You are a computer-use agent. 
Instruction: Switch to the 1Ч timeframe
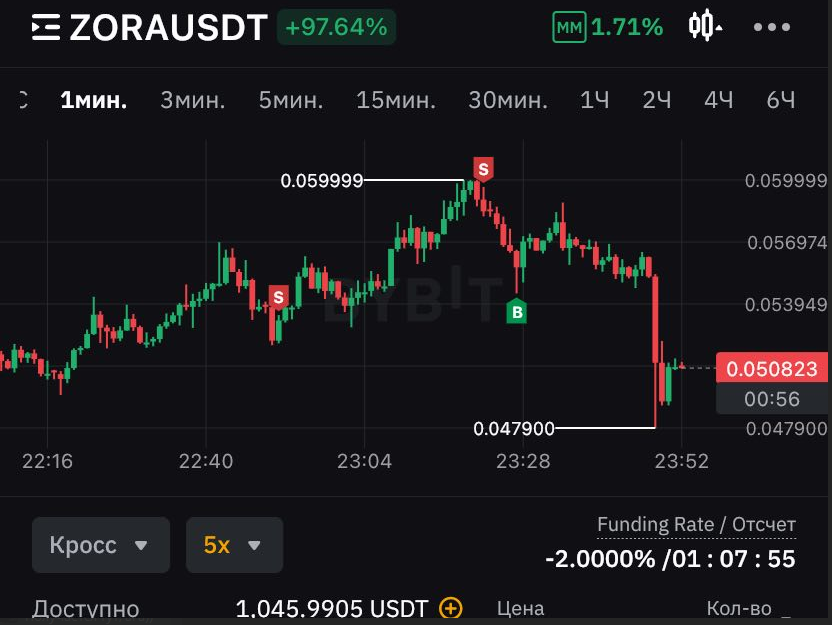click(x=595, y=100)
